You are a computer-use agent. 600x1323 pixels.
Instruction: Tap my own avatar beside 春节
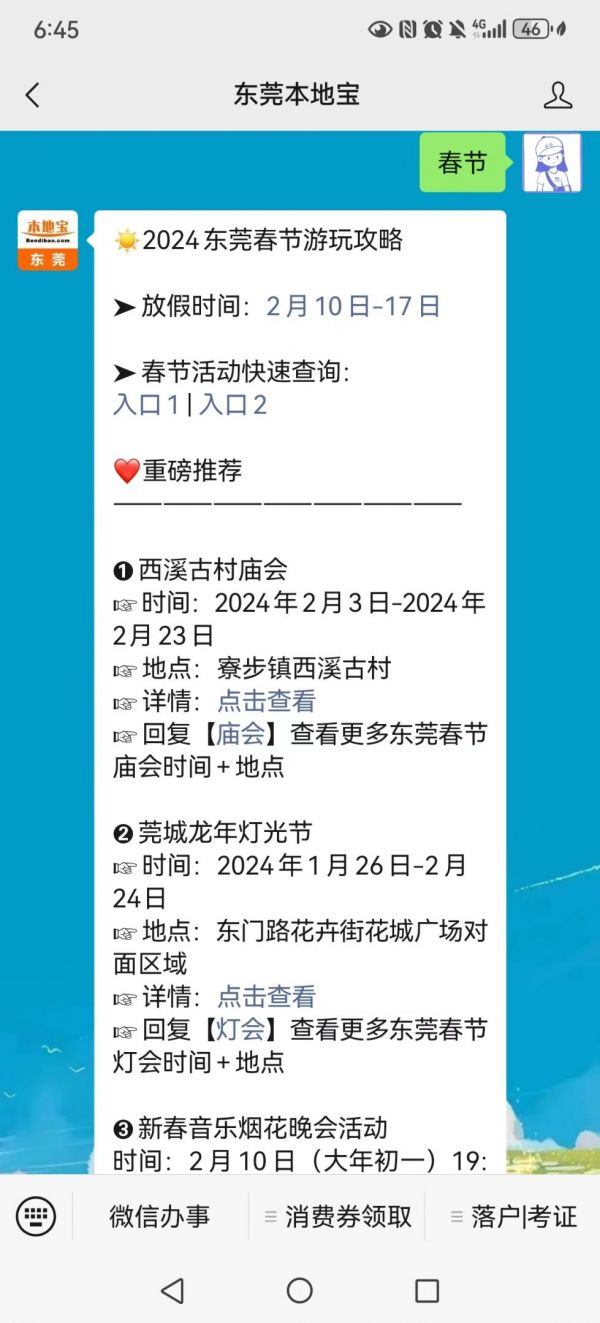[551, 163]
